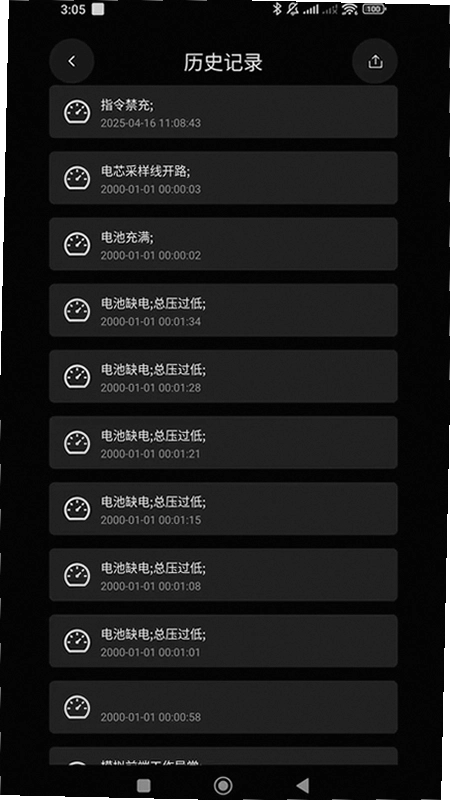Open the 电芯采样线开路 record
450x800 pixels.
(223, 178)
